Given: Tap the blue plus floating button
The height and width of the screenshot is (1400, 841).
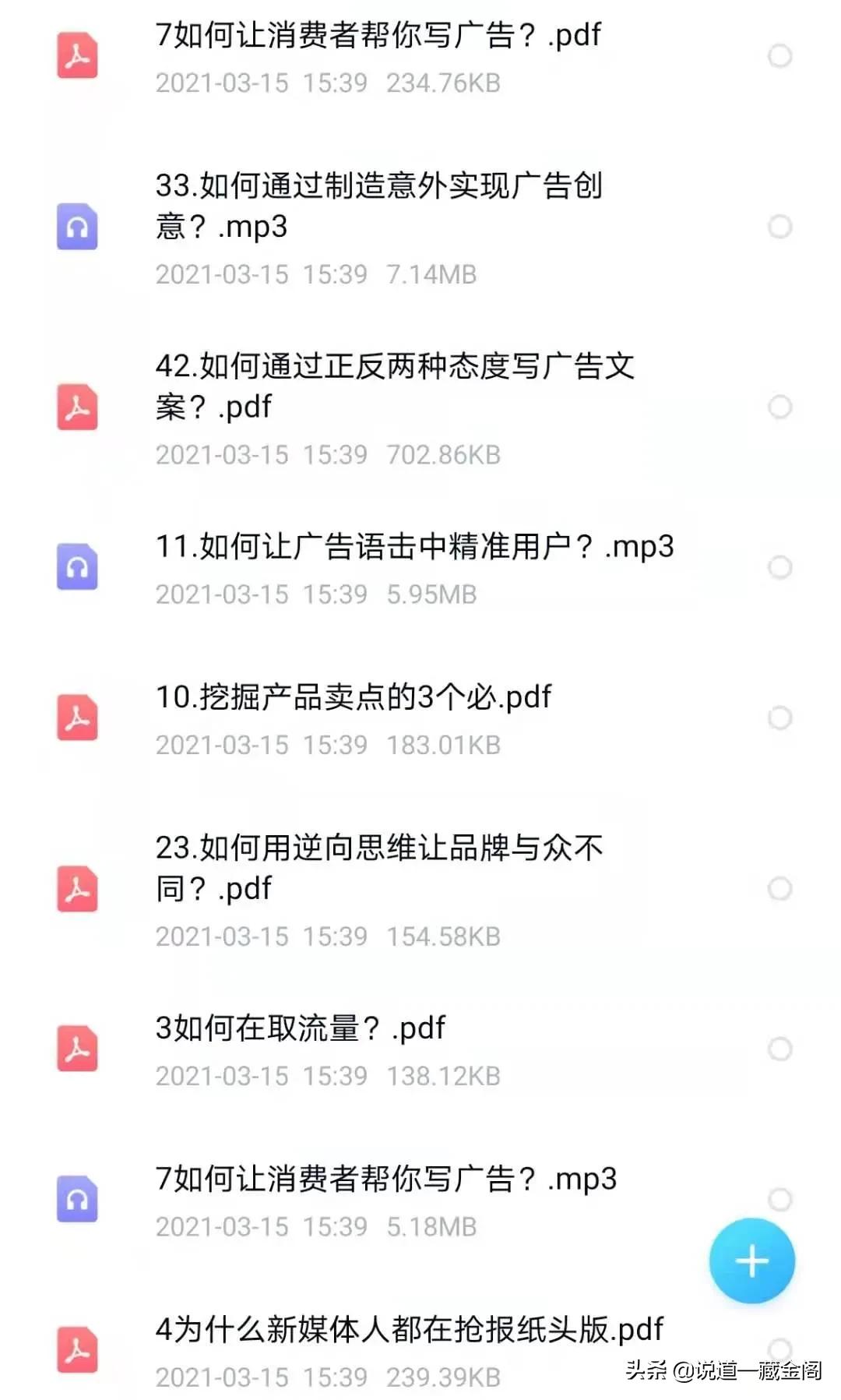Looking at the screenshot, I should [x=751, y=1261].
